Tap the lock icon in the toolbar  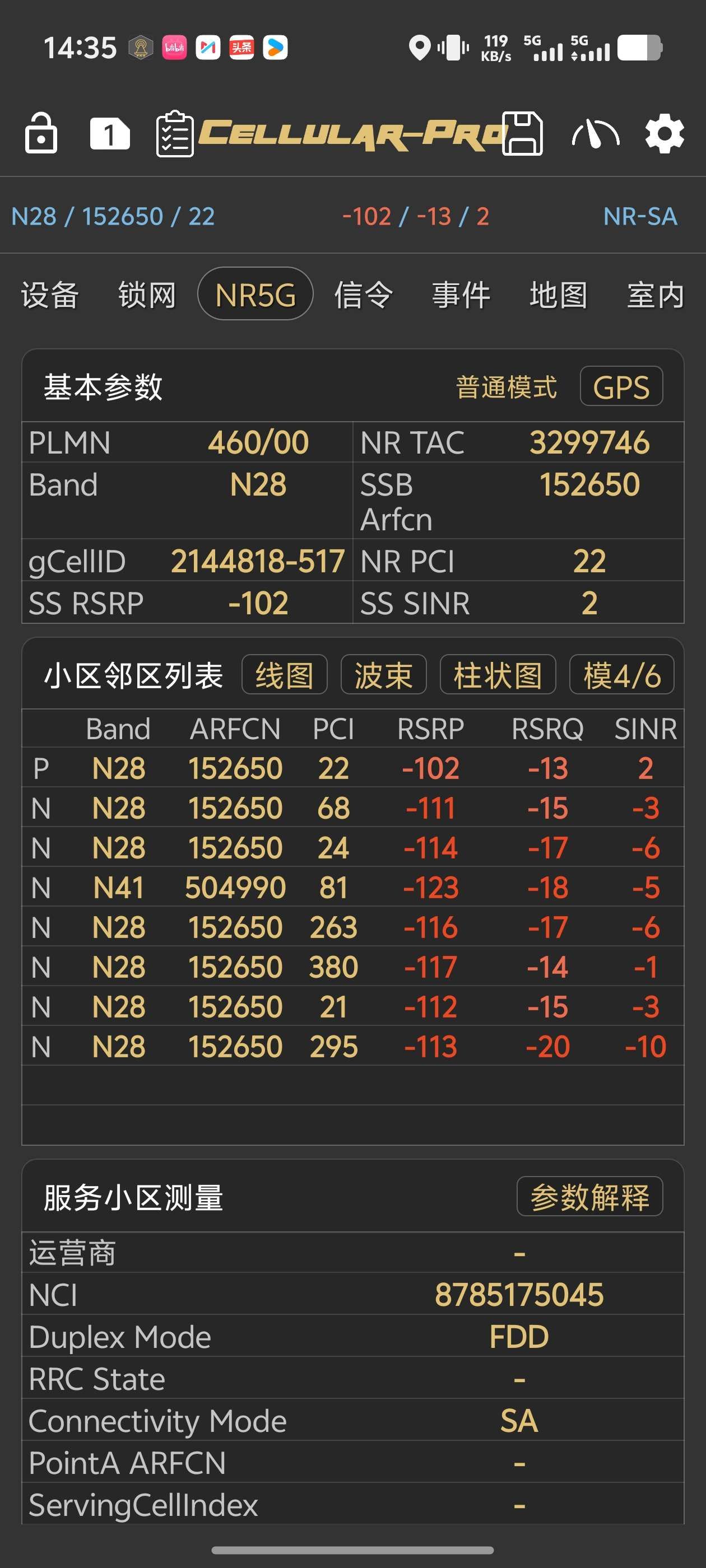(x=41, y=133)
